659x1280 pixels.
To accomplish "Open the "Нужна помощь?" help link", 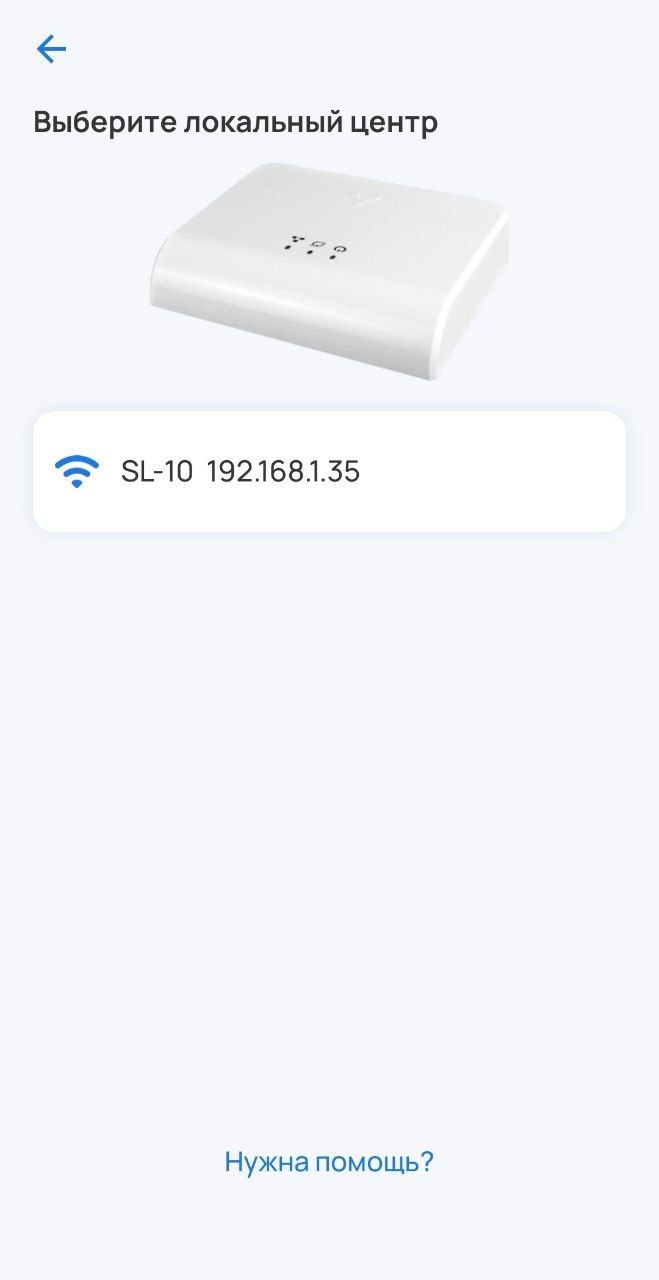I will pos(329,1162).
